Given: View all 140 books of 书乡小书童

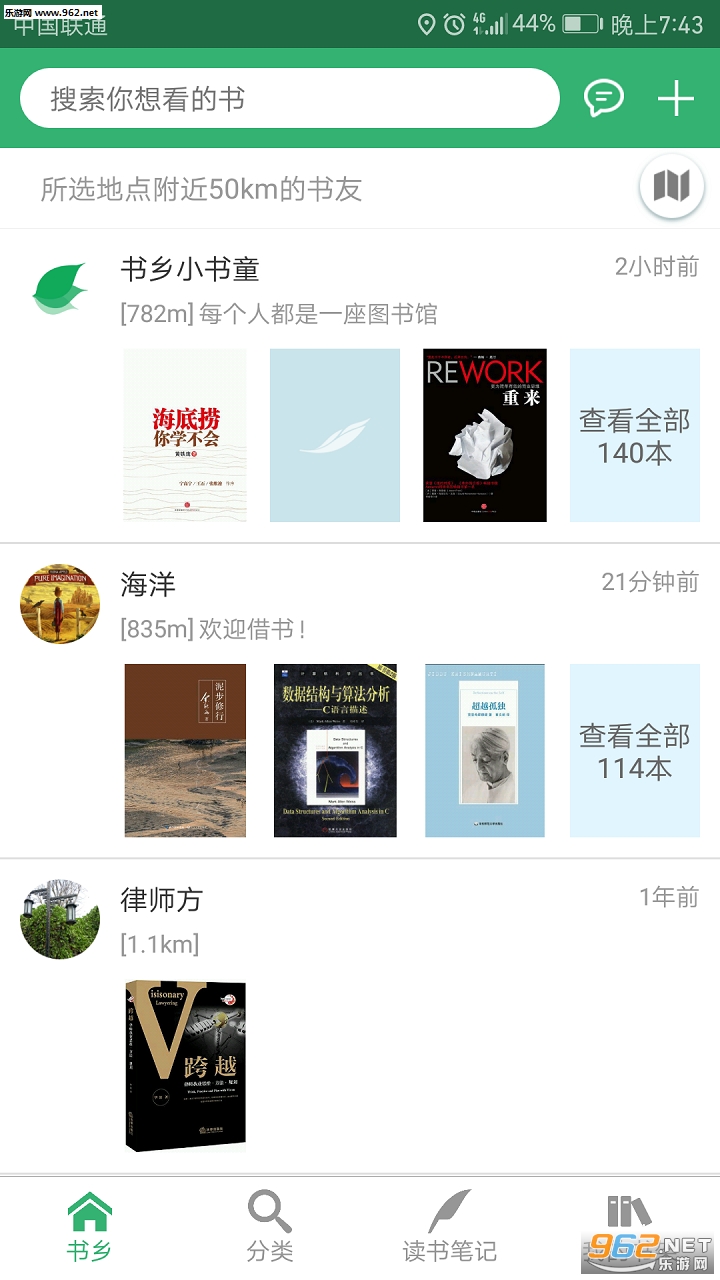Looking at the screenshot, I should pos(635,435).
